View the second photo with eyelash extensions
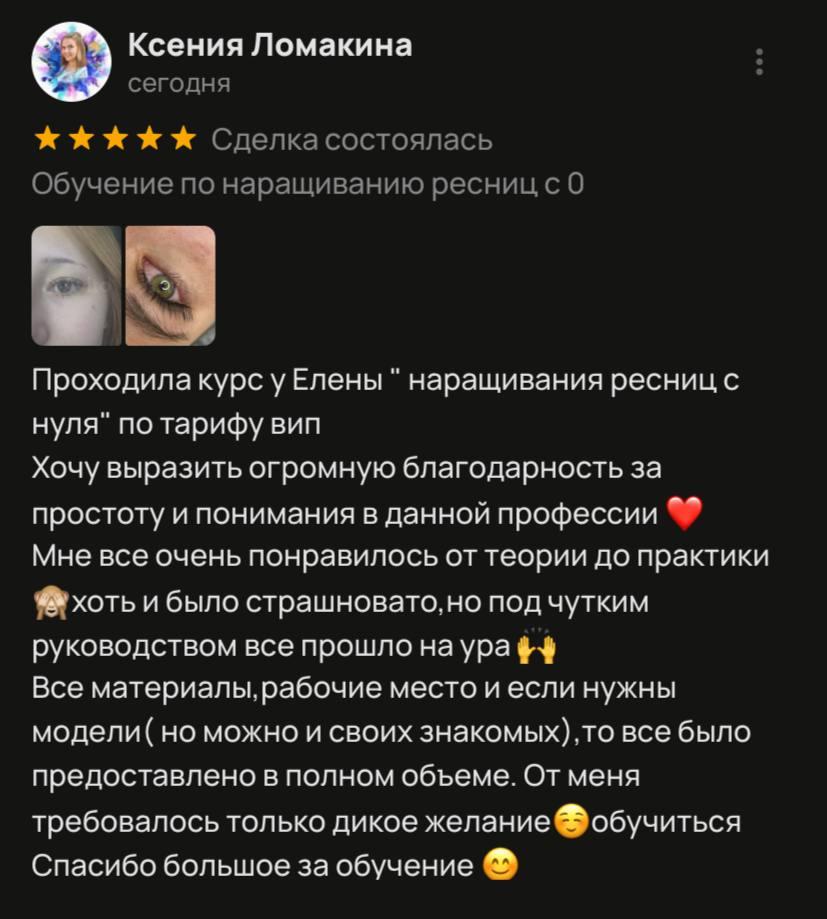Screen dimensions: 827x919 click(x=170, y=286)
